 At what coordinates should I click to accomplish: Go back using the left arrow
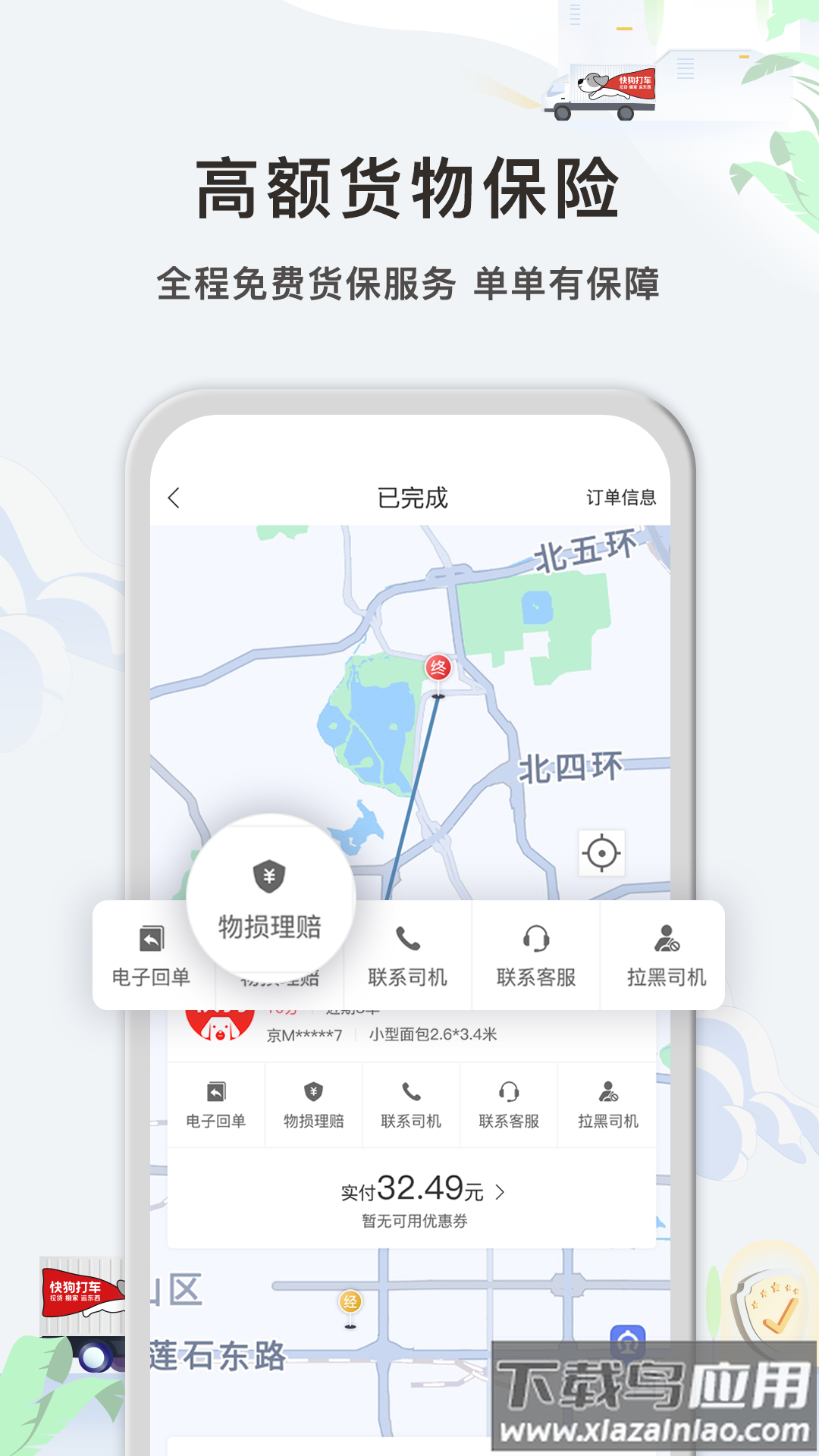coord(174,495)
